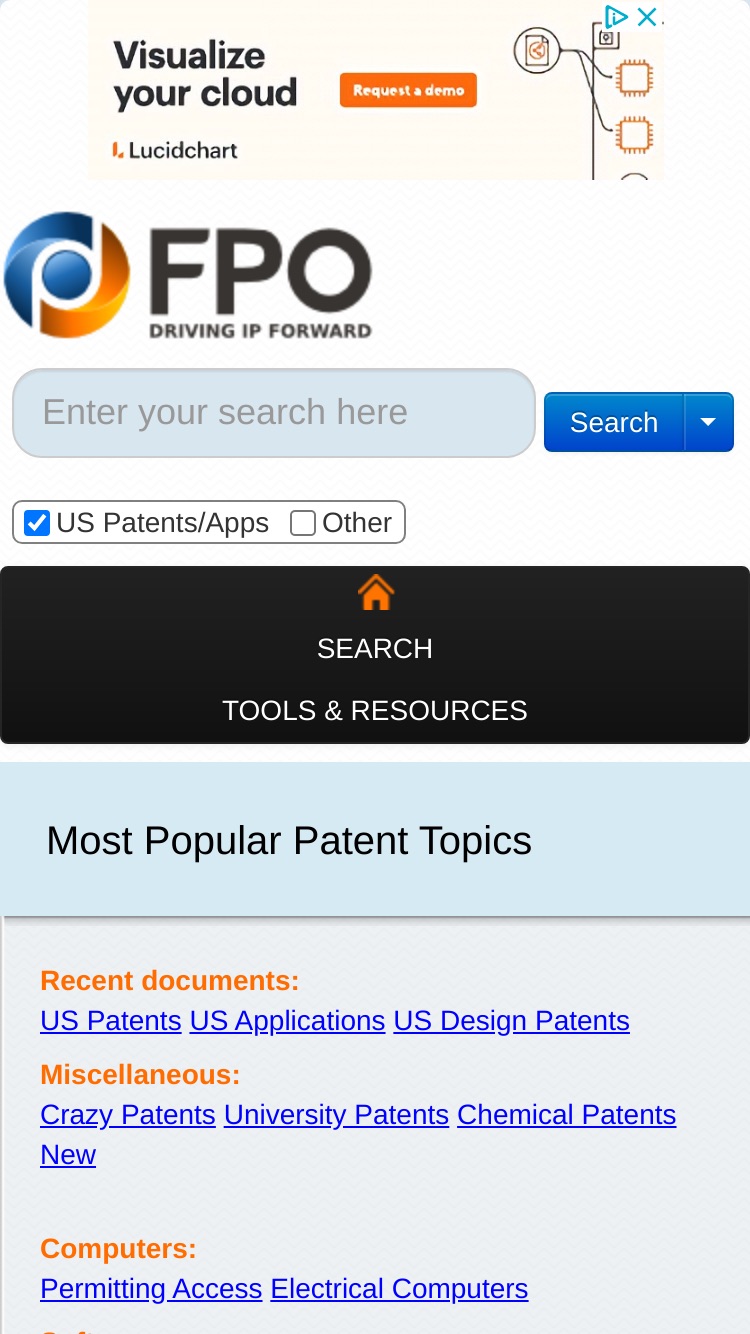
Task: Open the US Design Patents link
Action: [x=512, y=1021]
